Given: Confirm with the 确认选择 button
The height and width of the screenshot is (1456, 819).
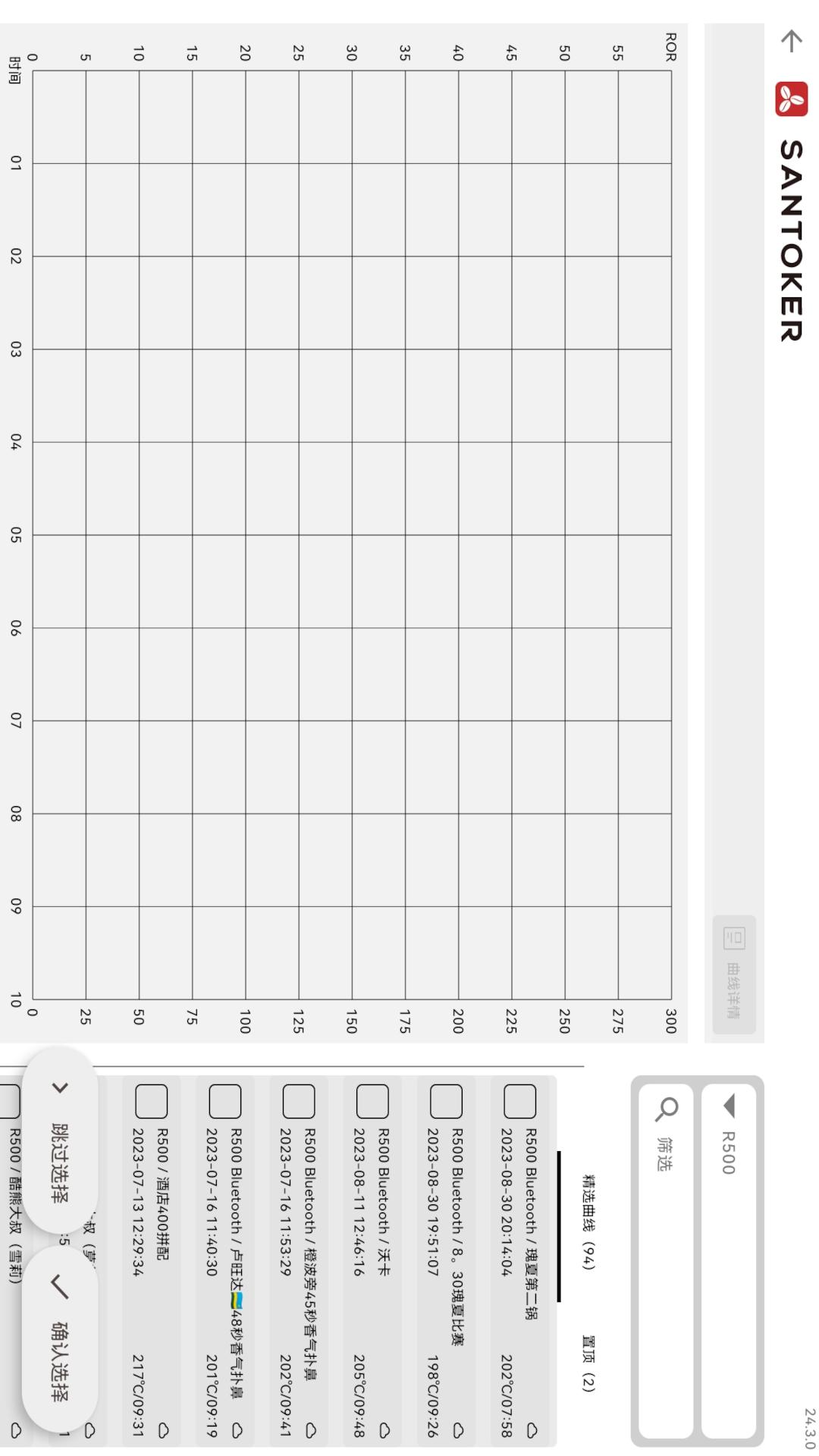Looking at the screenshot, I should coord(60,1339).
